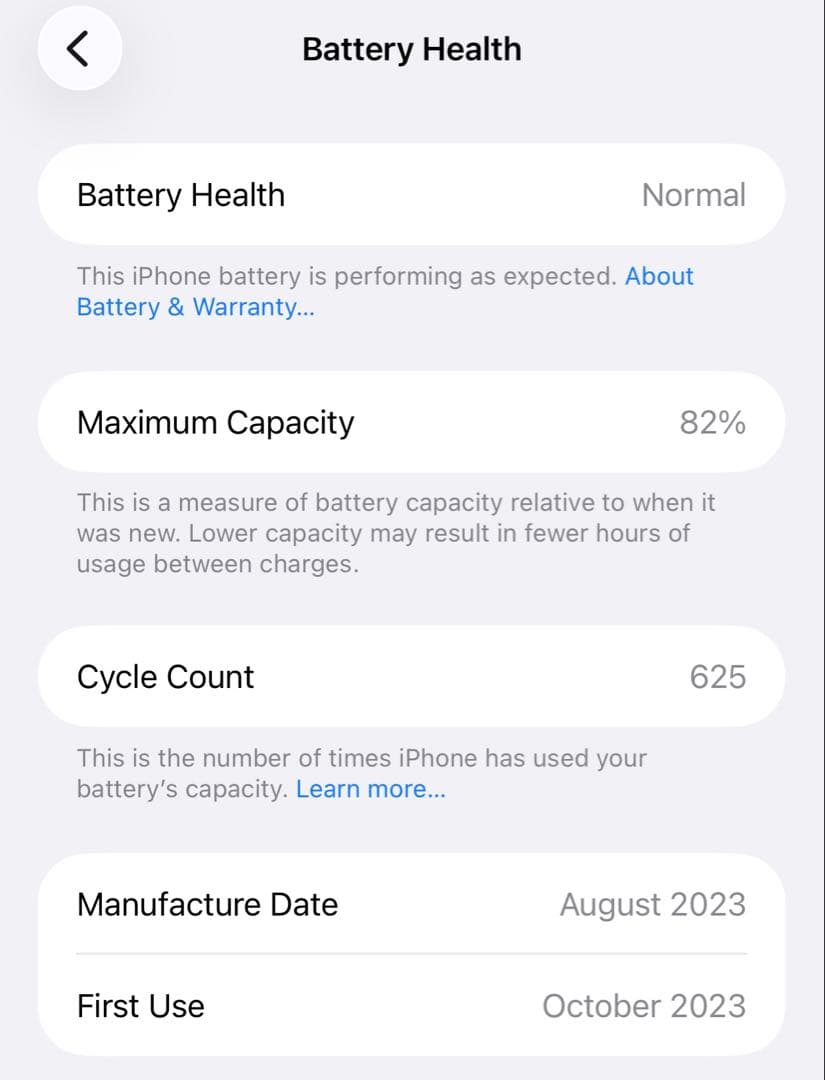Tap the Battery Health label text

click(x=180, y=195)
